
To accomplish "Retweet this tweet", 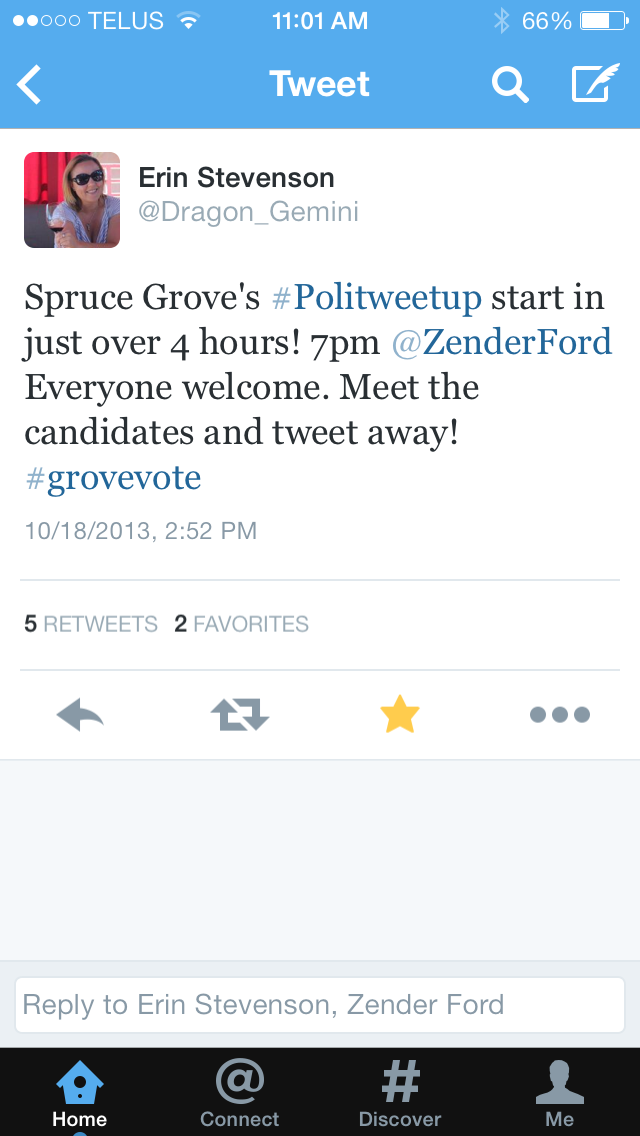I will click(240, 715).
